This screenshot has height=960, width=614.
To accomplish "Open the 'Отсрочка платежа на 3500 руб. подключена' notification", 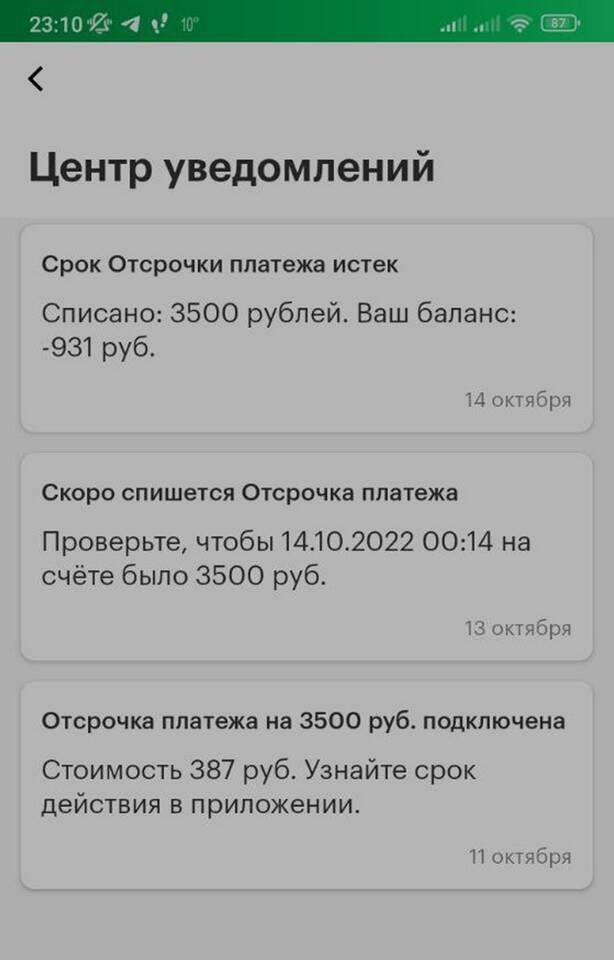I will tap(306, 785).
